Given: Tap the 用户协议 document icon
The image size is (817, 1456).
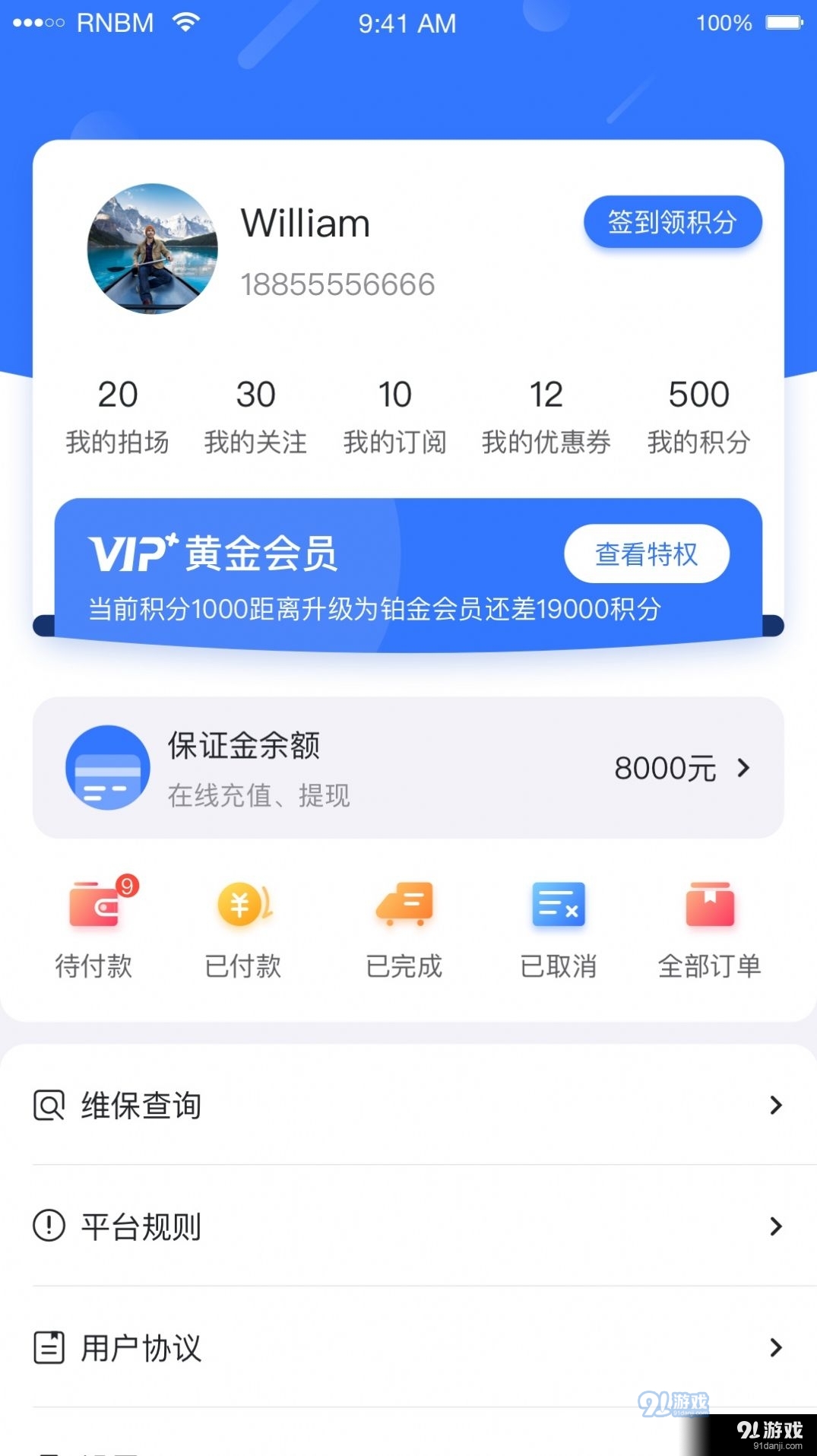Looking at the screenshot, I should [47, 1347].
